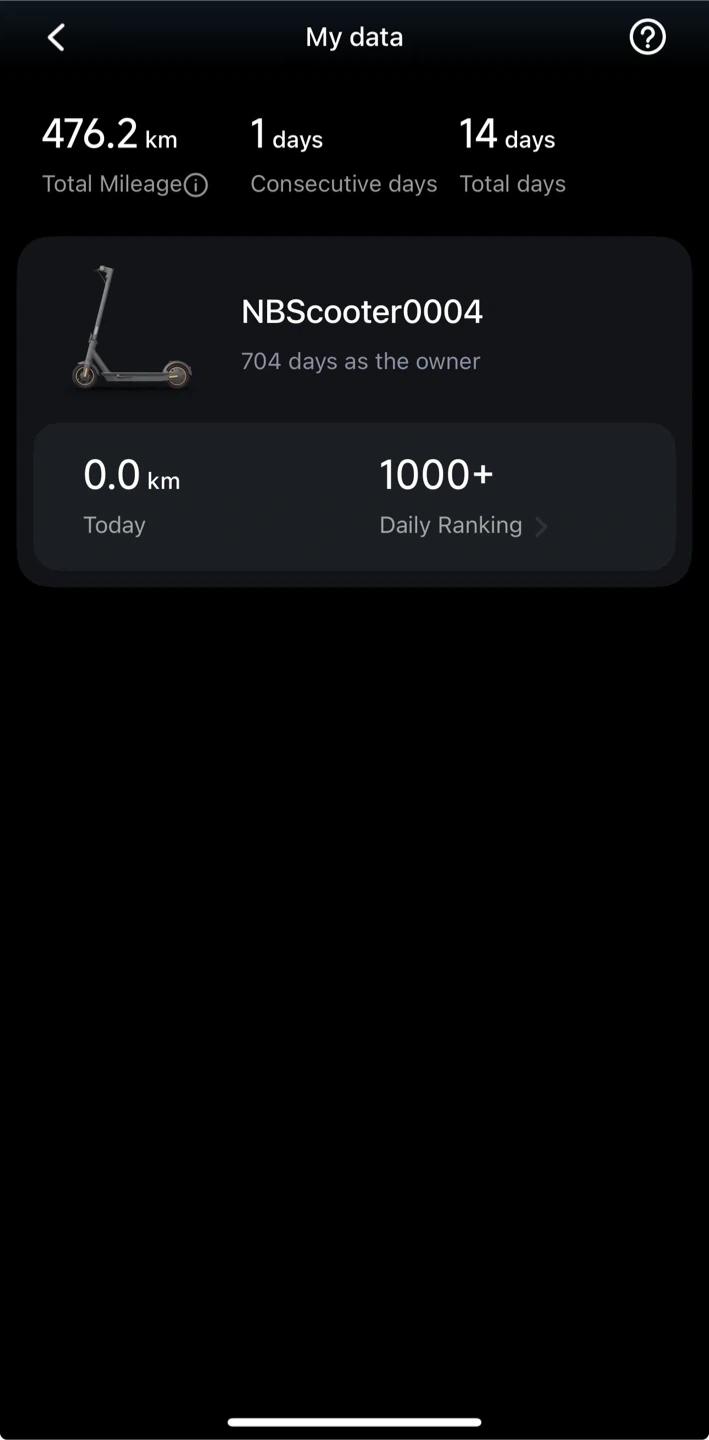Viewport: 709px width, 1440px height.
Task: Open the help question mark icon
Action: coord(647,38)
